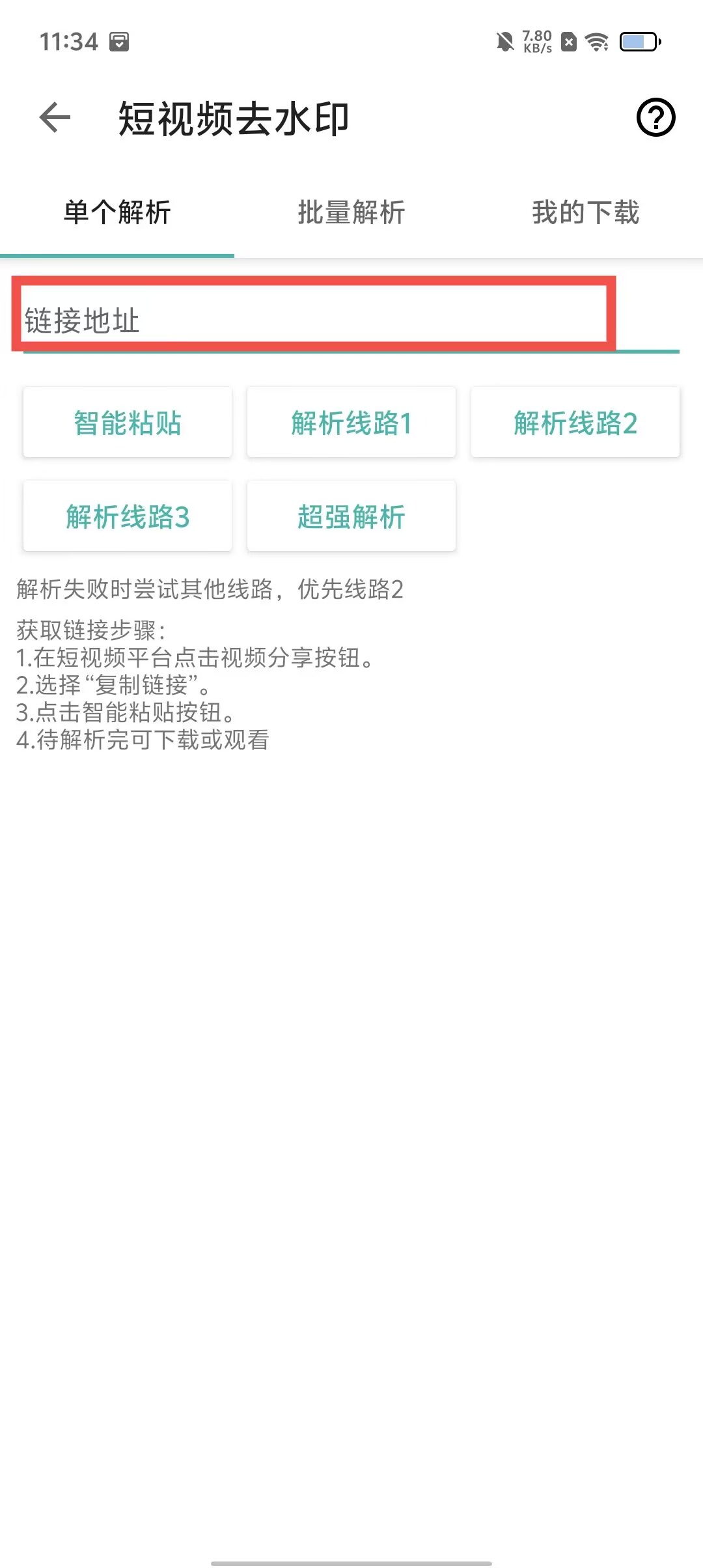Image resolution: width=703 pixels, height=1568 pixels.
Task: Go back using the top-left arrow
Action: point(55,118)
